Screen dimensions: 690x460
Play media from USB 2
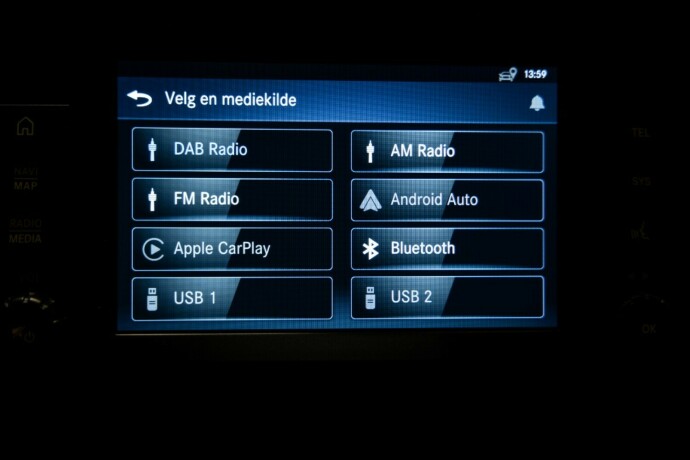447,297
